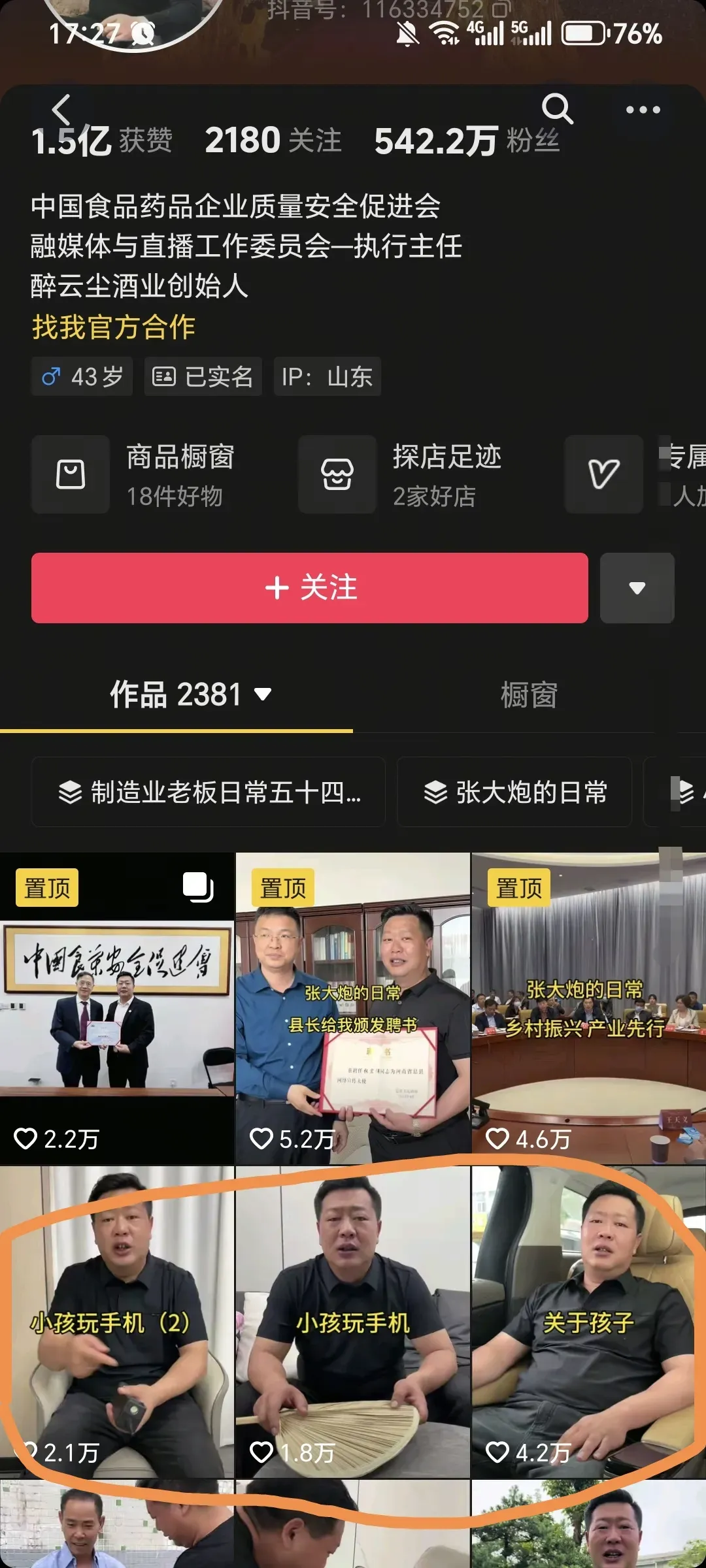Screen dimensions: 706x1568
Task: Open the 张大炮的日常 collection chip
Action: (x=514, y=792)
